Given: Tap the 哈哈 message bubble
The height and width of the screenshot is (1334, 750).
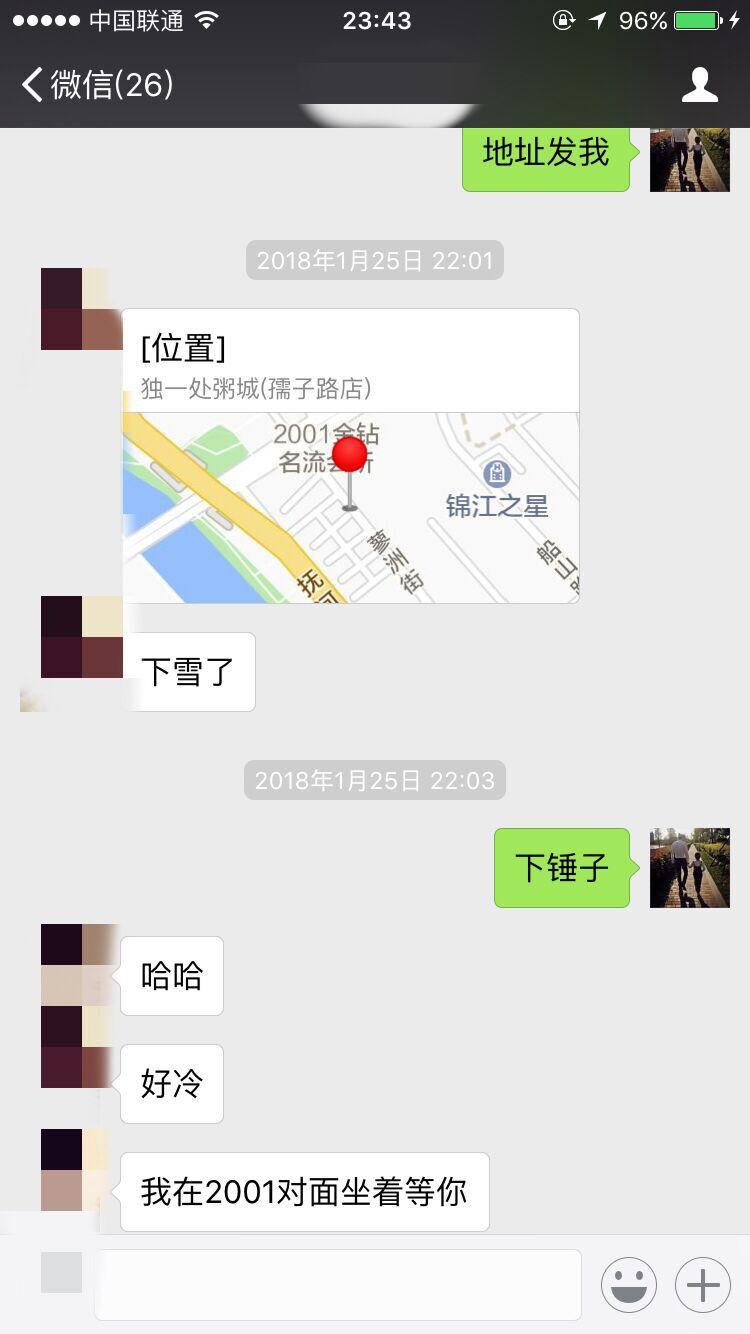Looking at the screenshot, I should coord(171,975).
